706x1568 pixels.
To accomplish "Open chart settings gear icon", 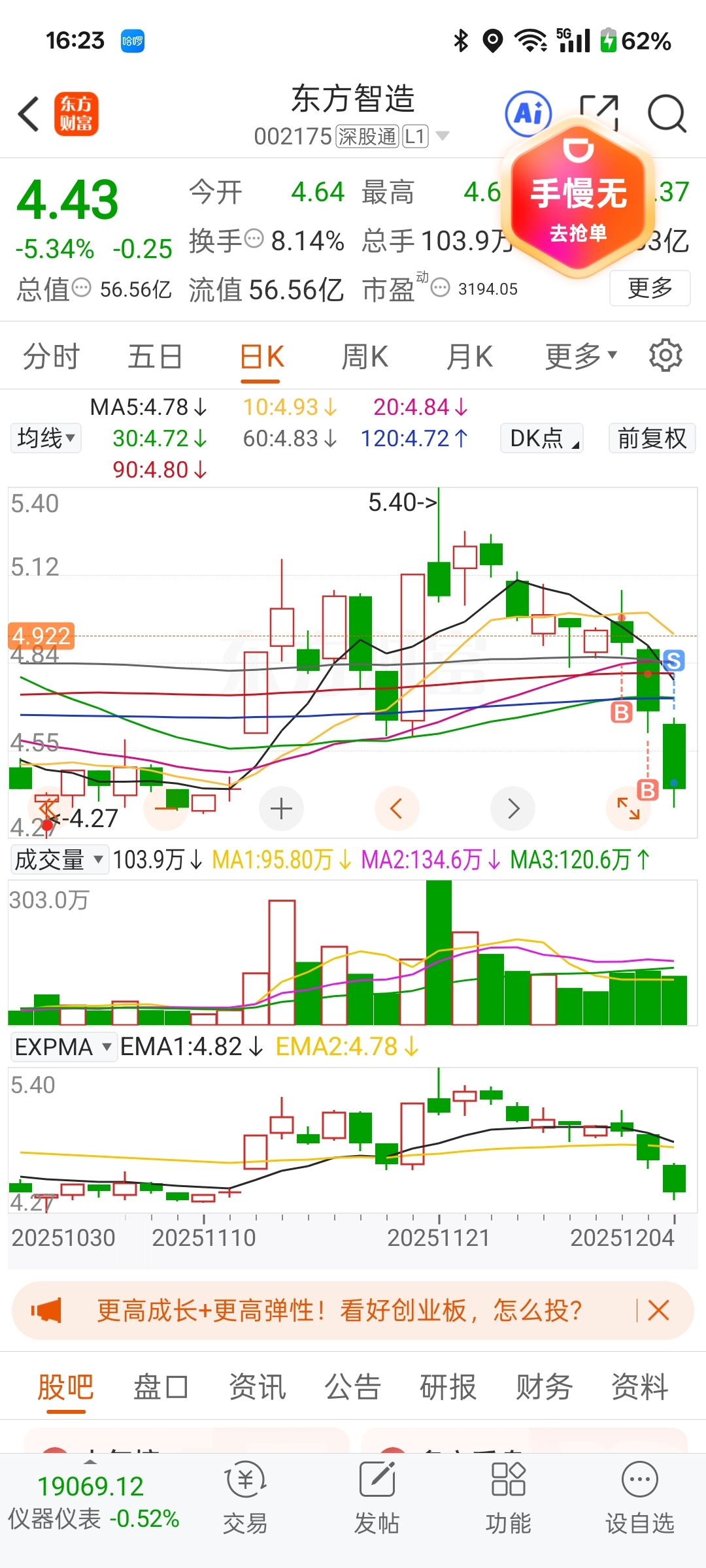I will click(x=665, y=355).
